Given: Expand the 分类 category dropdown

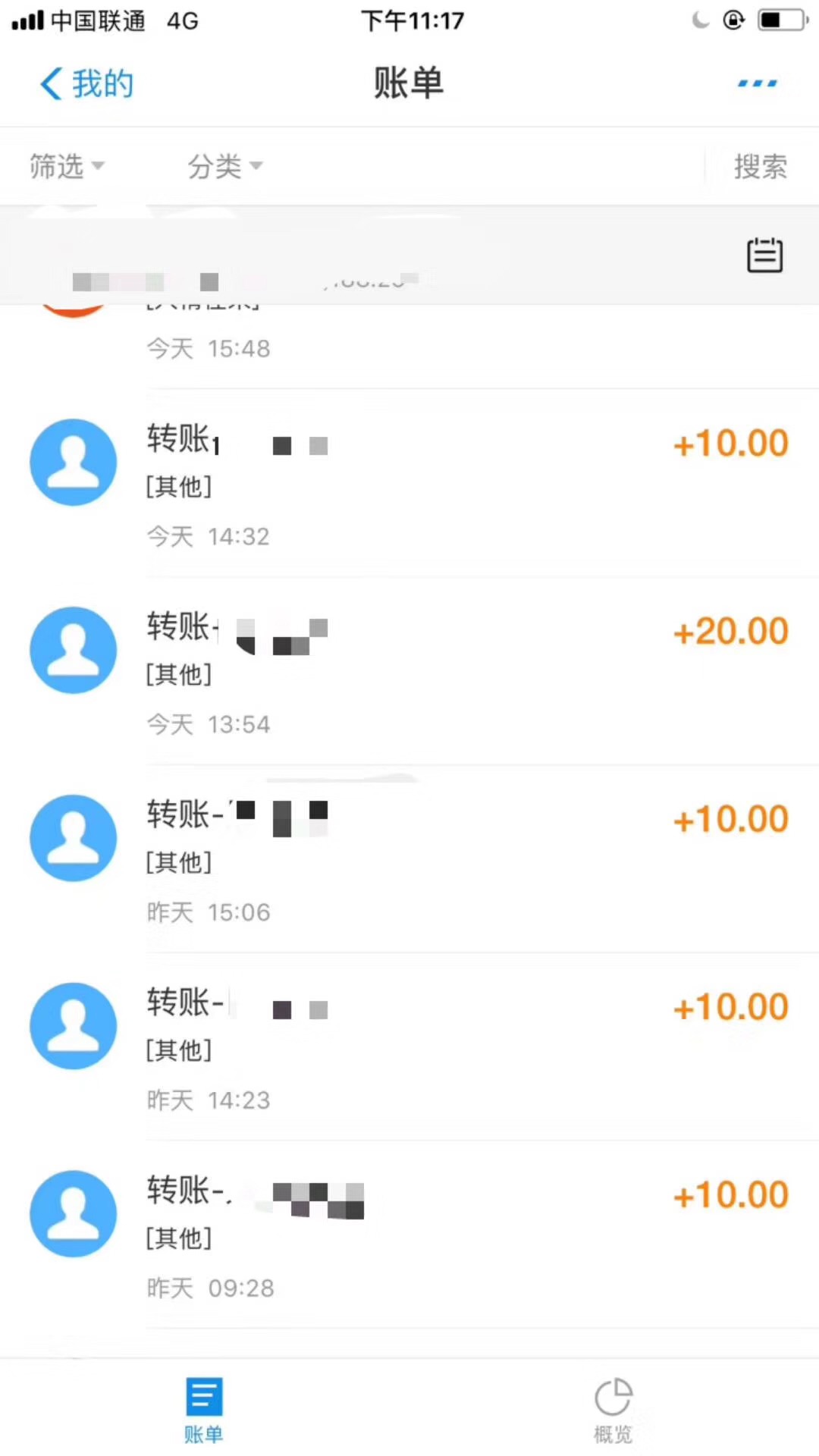Looking at the screenshot, I should tap(225, 166).
